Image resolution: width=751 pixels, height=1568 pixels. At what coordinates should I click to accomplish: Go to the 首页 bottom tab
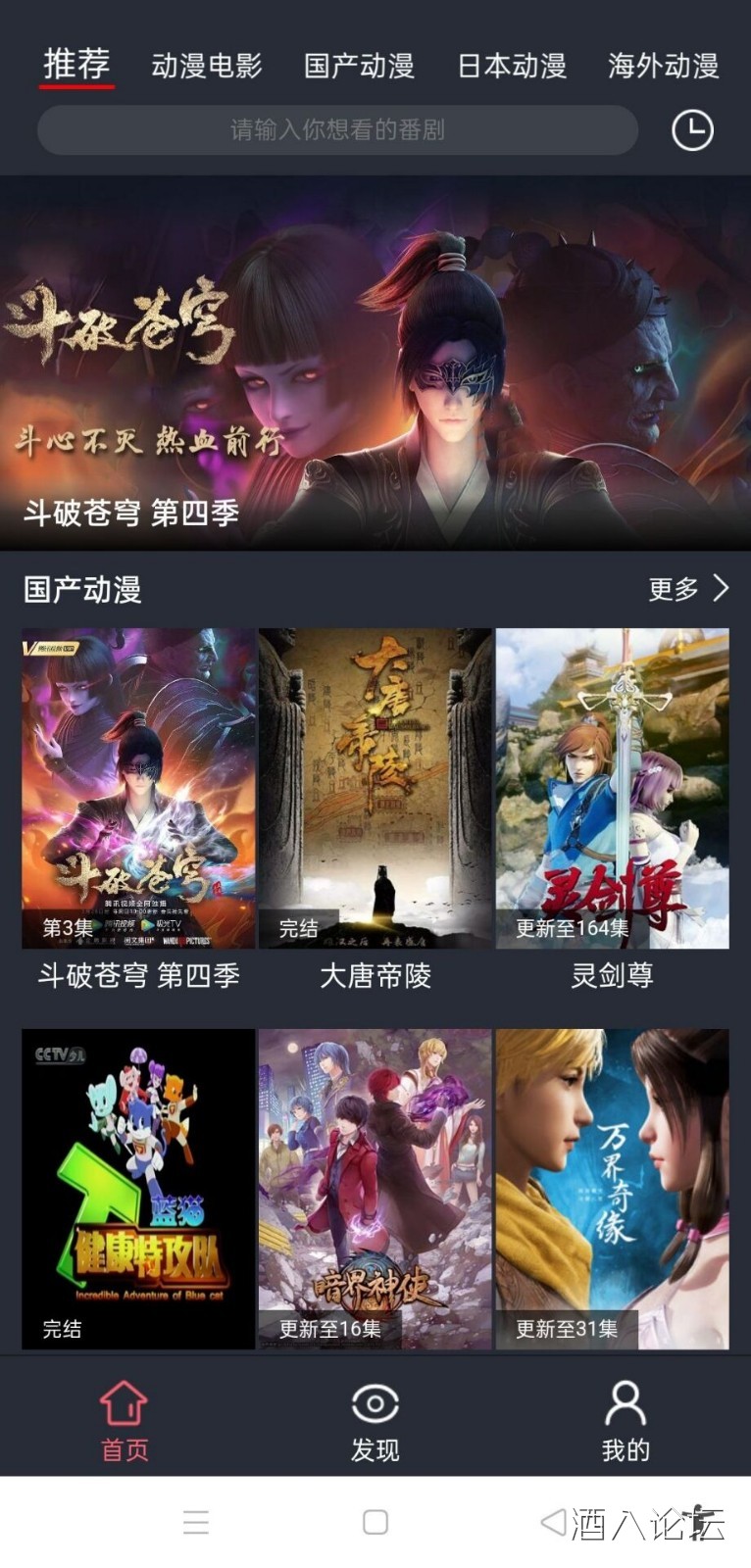coord(125,1420)
